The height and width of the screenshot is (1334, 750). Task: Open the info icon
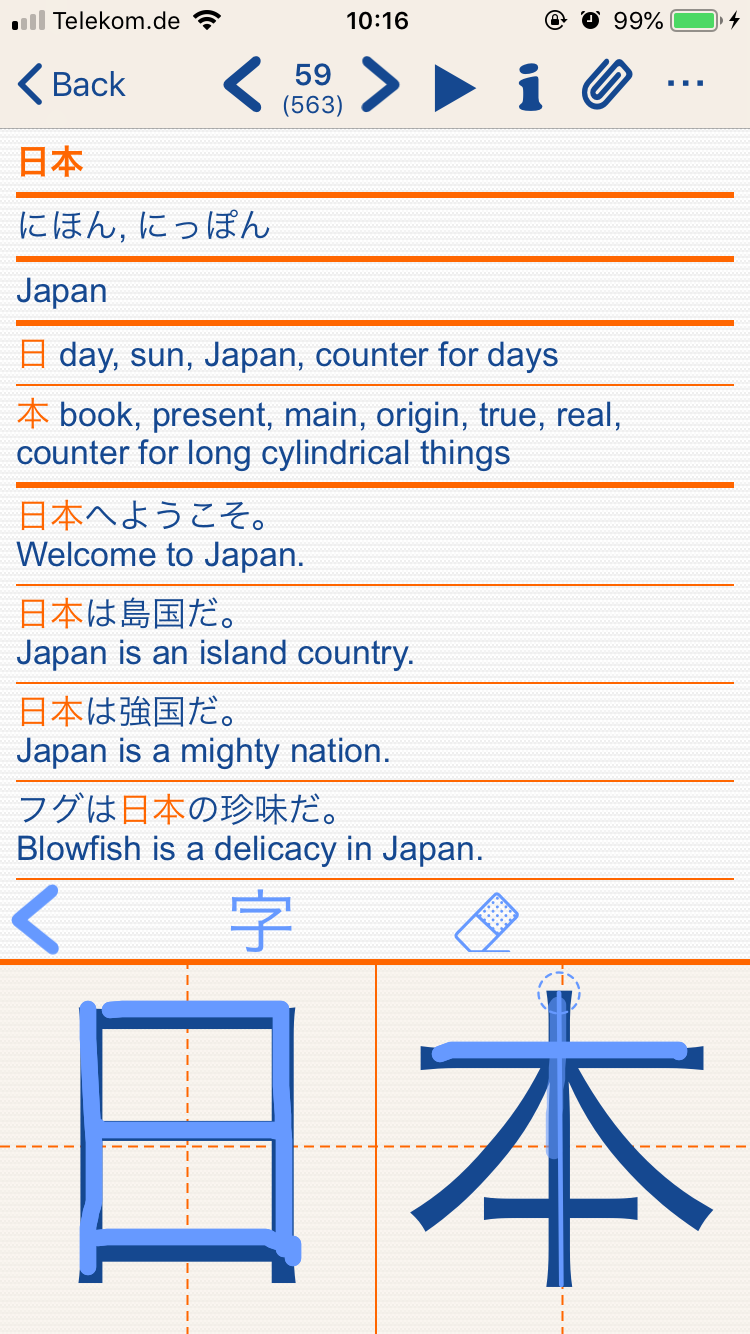pyautogui.click(x=530, y=86)
